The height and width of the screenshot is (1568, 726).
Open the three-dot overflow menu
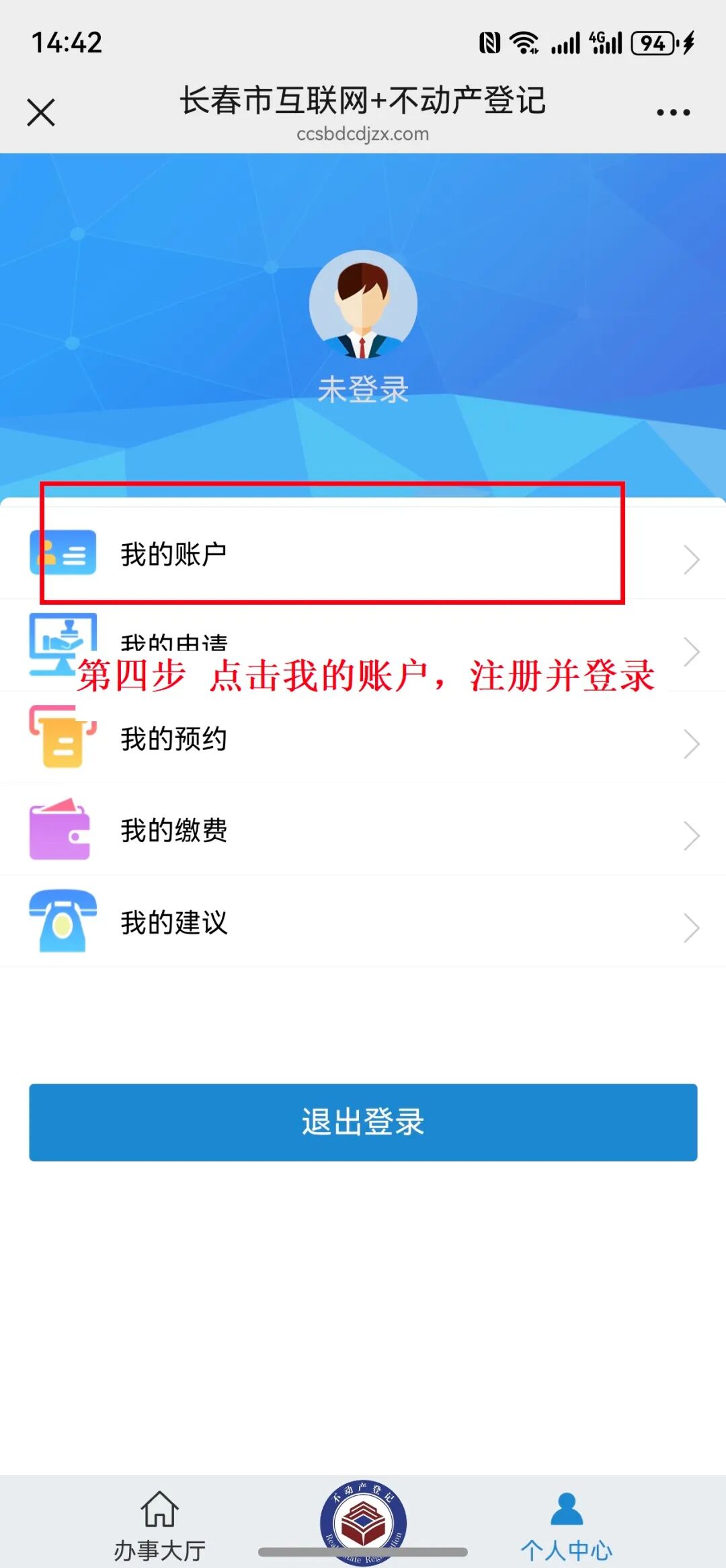[673, 112]
